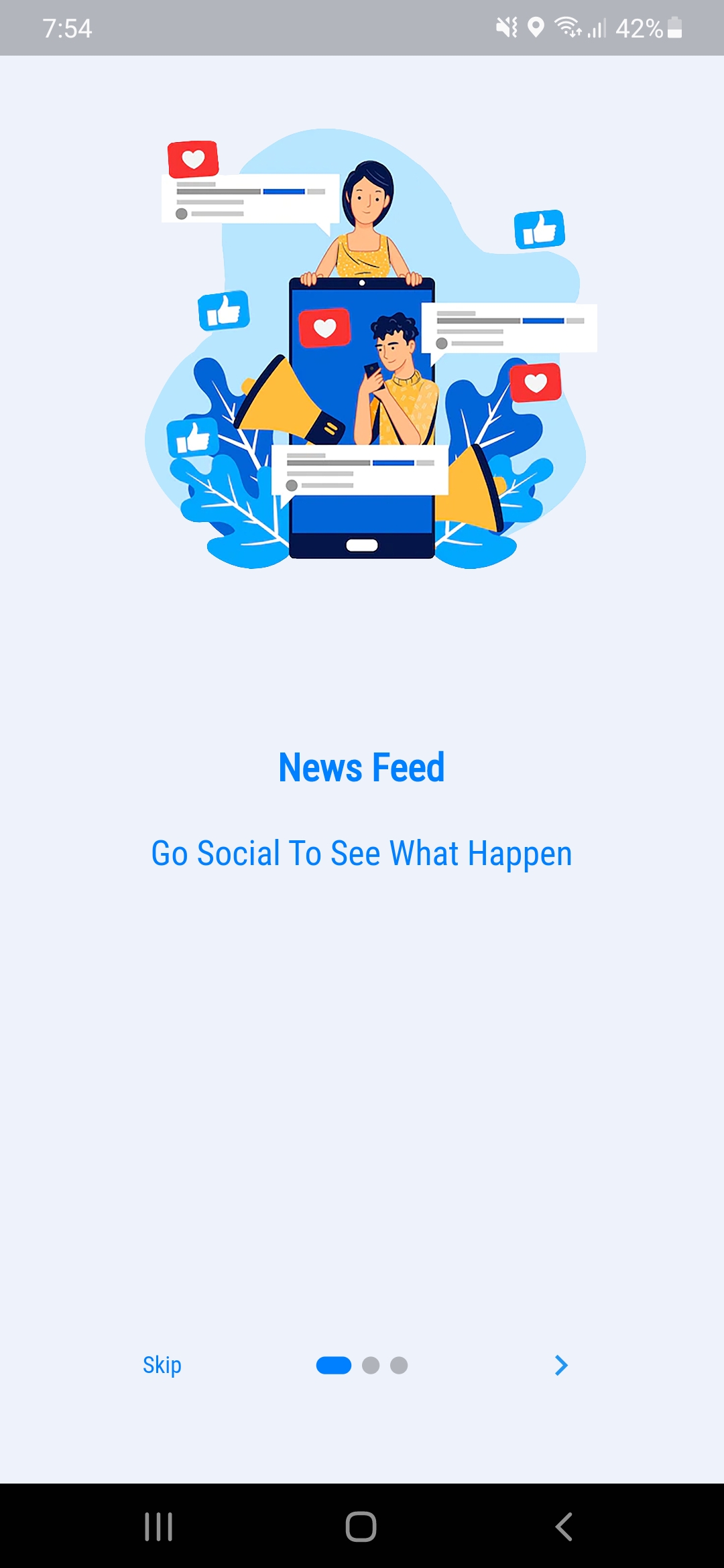Select the second page indicator dot
The height and width of the screenshot is (1568, 724).
pos(371,1366)
